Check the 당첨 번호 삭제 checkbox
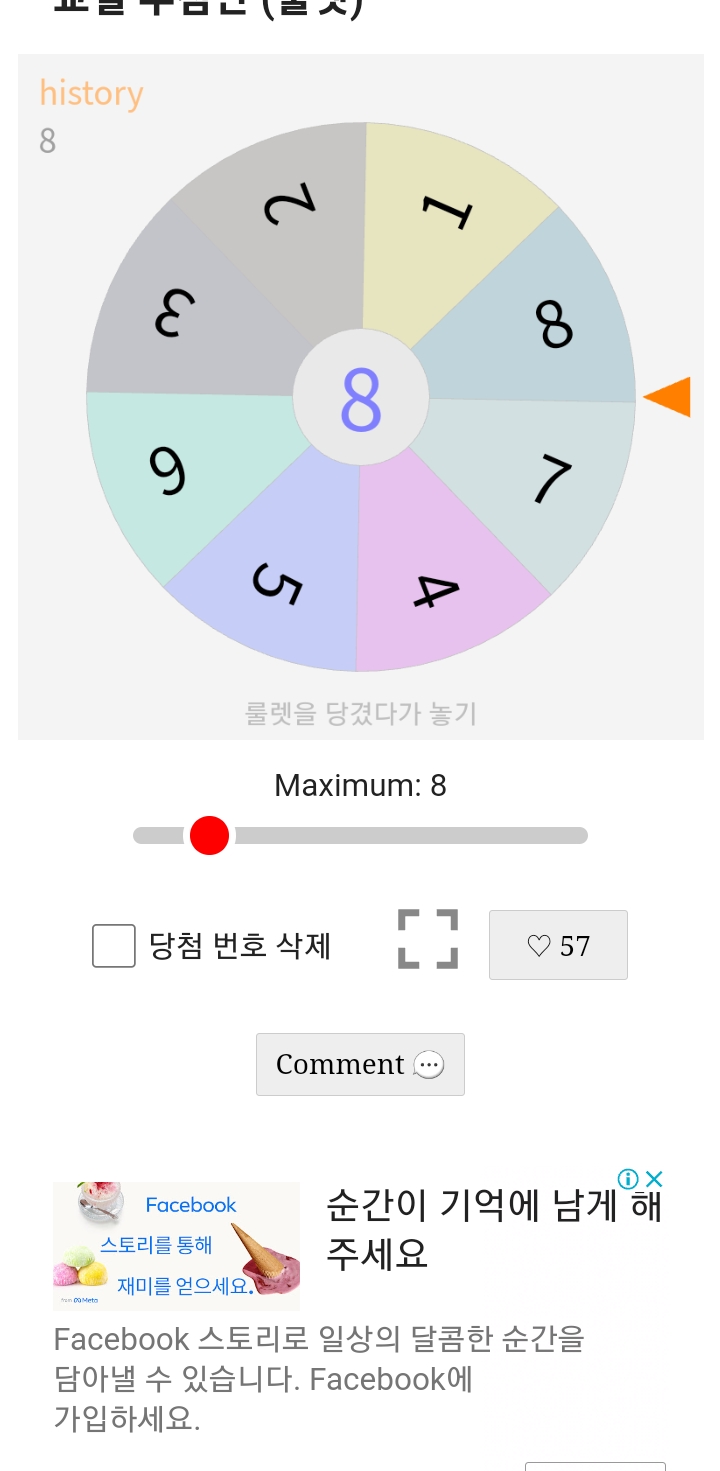The width and height of the screenshot is (720, 1471). click(114, 946)
